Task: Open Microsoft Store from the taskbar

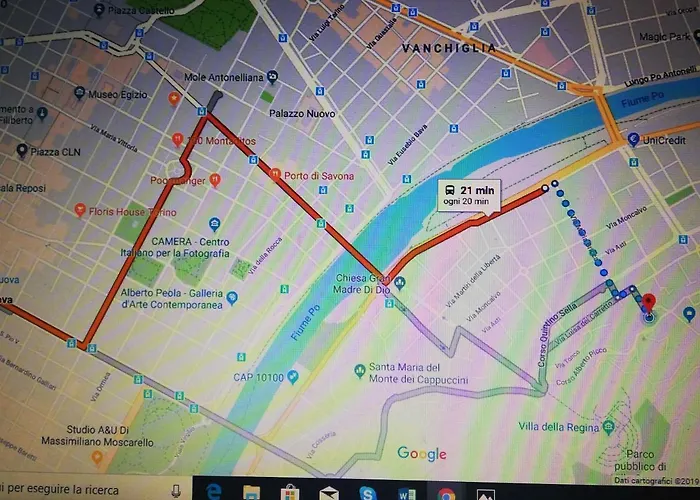Action: tap(290, 491)
